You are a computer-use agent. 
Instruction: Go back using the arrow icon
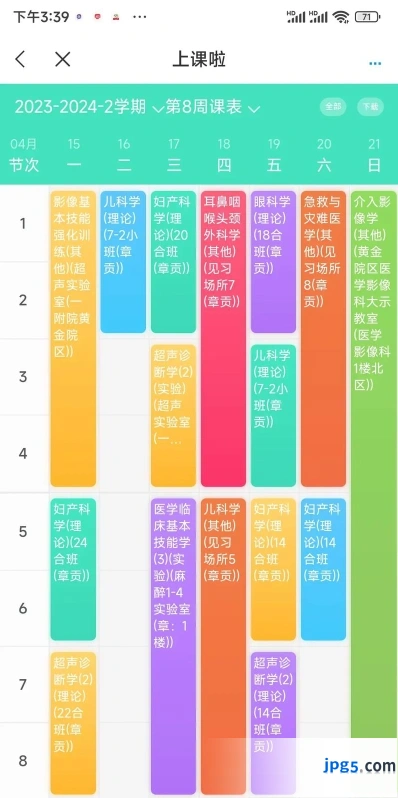coord(20,60)
